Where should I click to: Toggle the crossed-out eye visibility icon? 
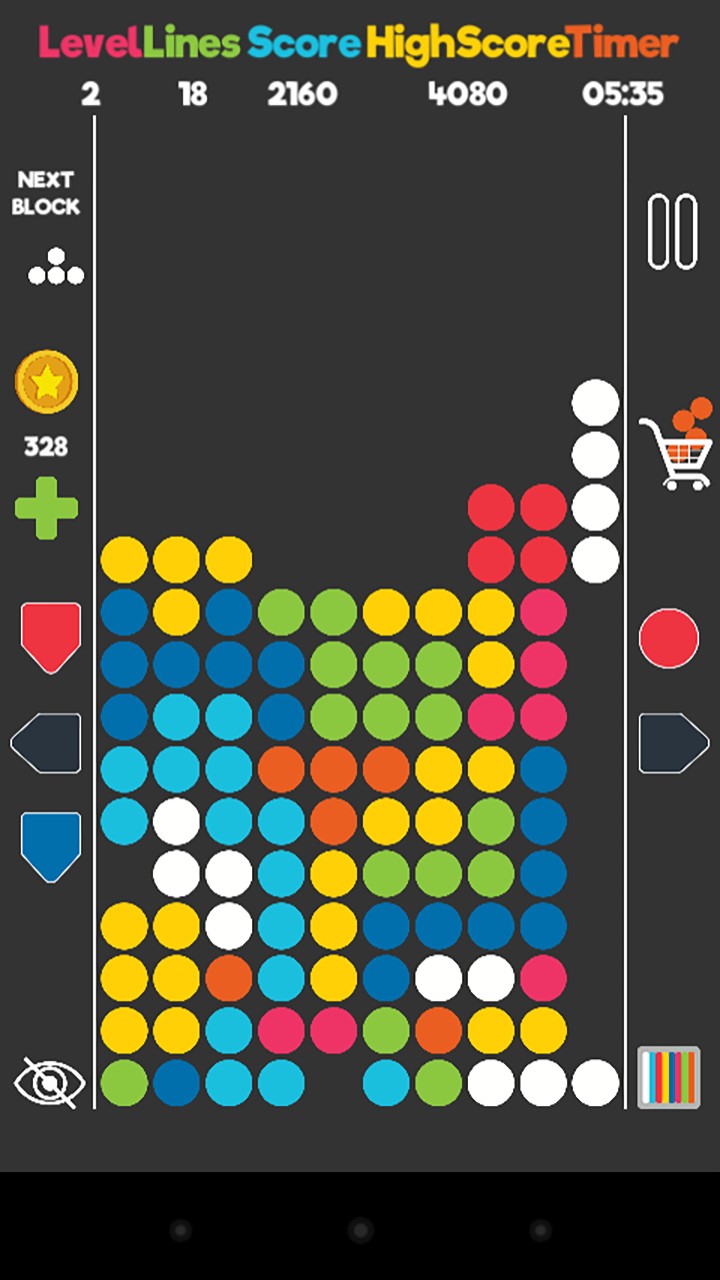[x=50, y=1083]
